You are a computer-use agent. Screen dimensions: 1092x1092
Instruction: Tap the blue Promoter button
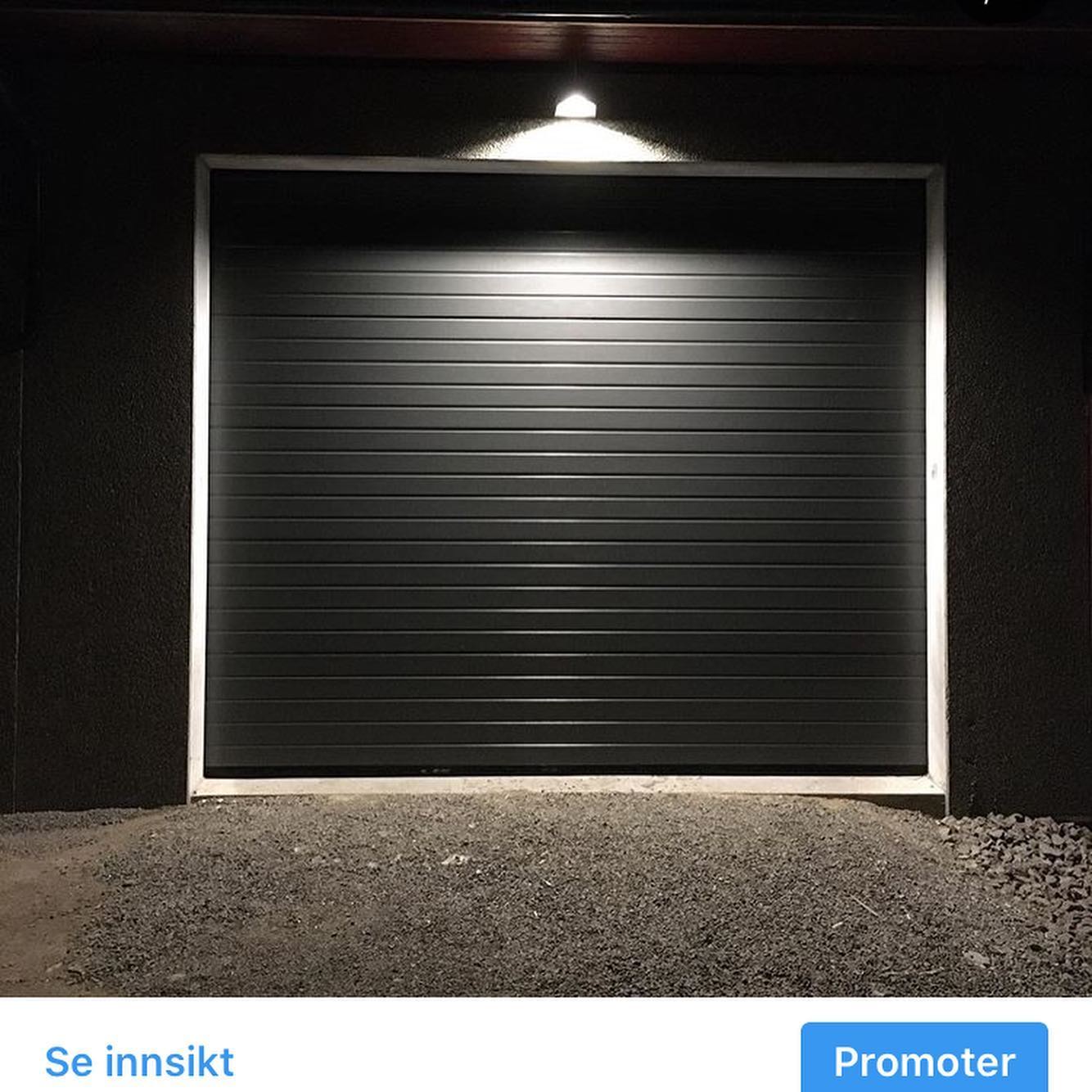923,1061
